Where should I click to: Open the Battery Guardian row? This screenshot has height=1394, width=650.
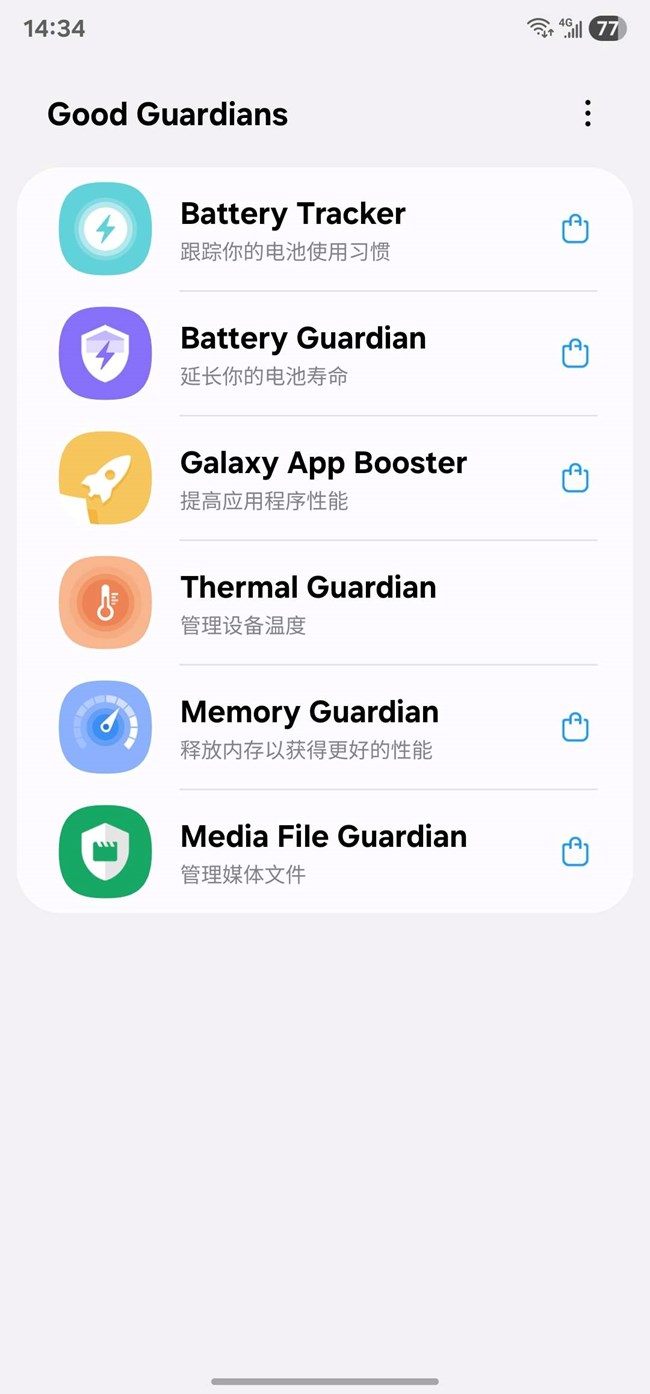tap(325, 354)
